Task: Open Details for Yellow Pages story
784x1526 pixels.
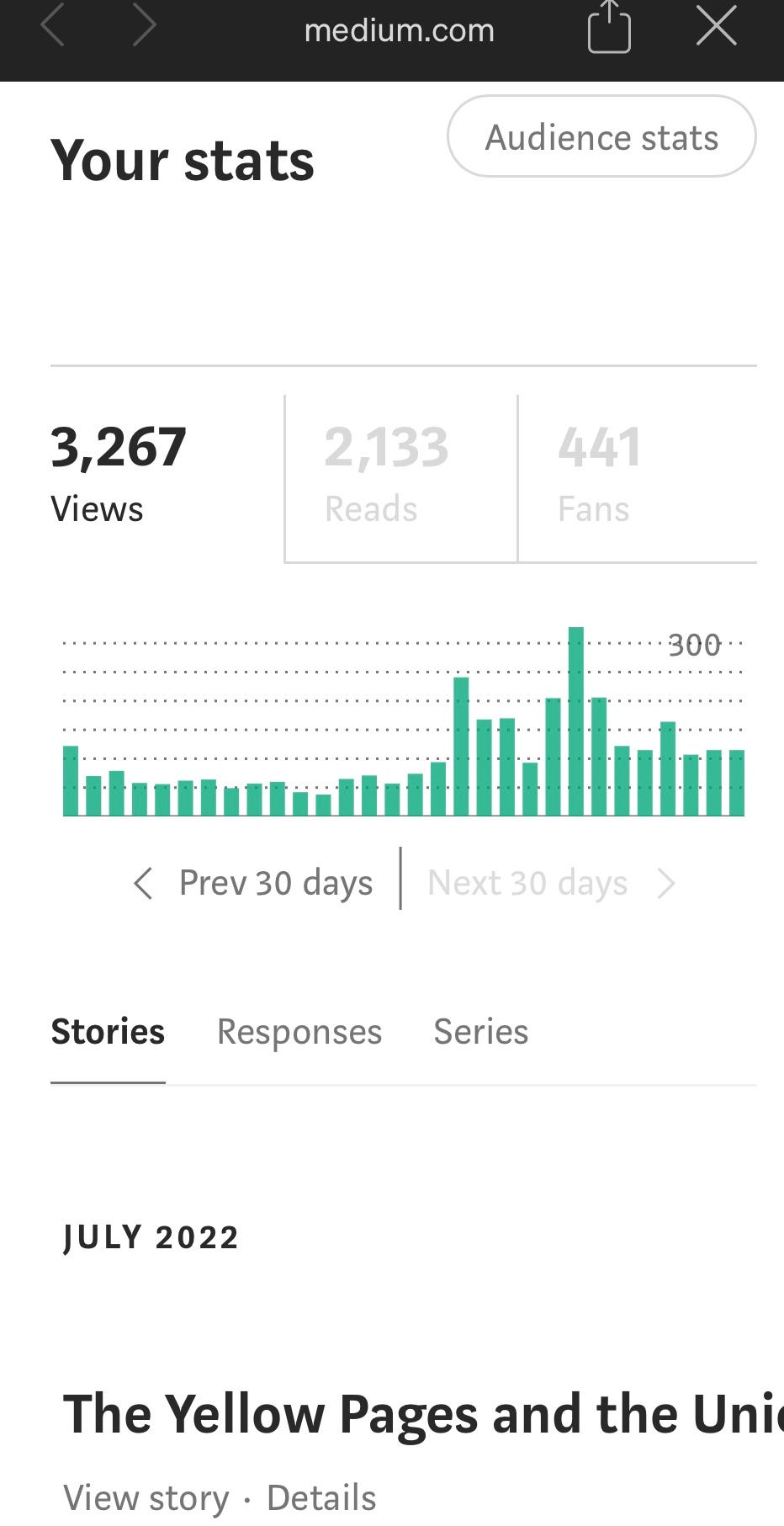Action: (321, 1498)
